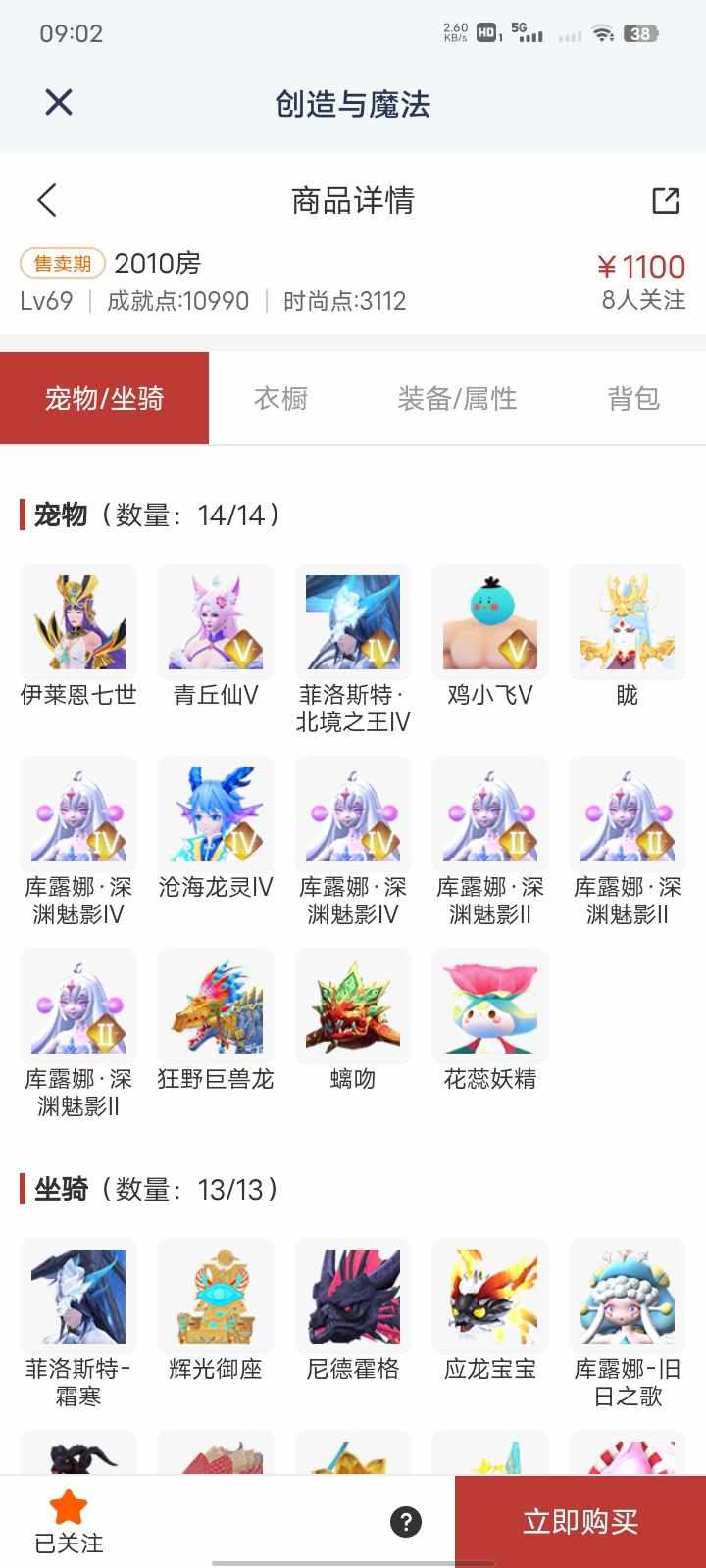Viewport: 706px width, 1568px height.
Task: Share this listing via the export icon
Action: [x=665, y=200]
